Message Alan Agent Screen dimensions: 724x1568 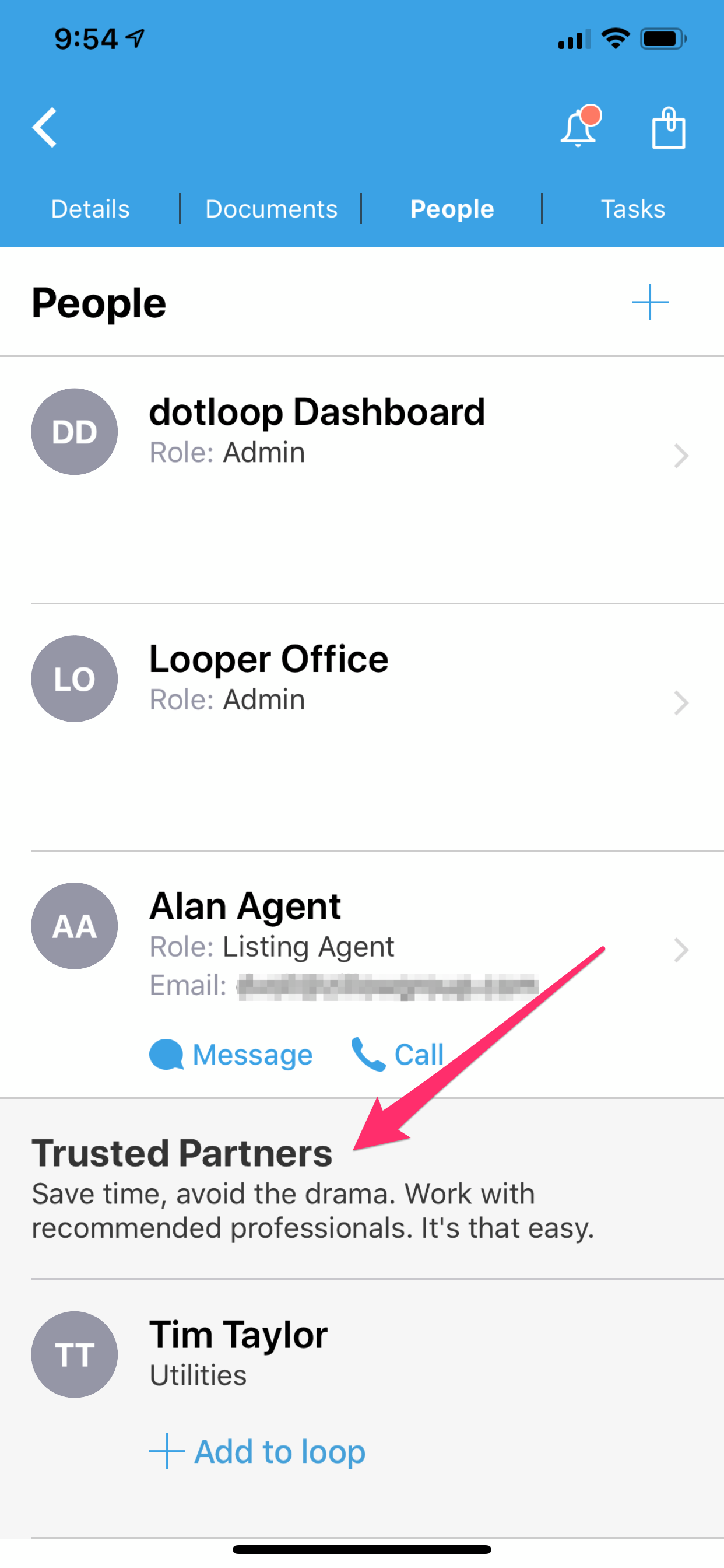(231, 1054)
